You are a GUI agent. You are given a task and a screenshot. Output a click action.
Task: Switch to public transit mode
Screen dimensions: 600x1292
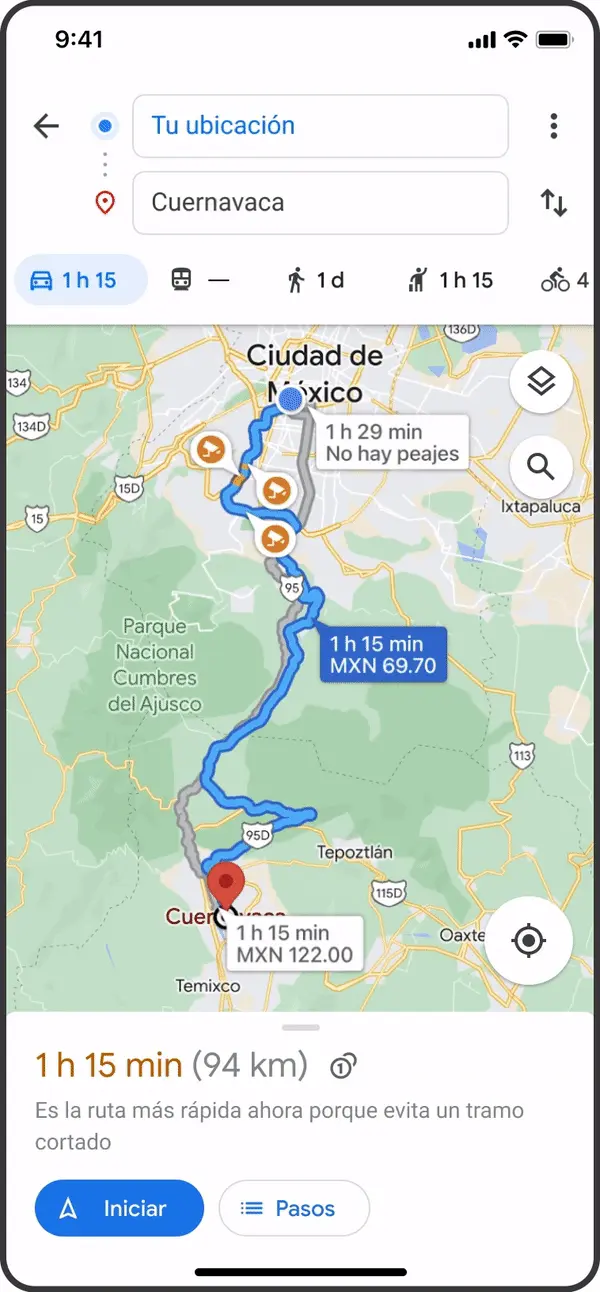coord(200,280)
